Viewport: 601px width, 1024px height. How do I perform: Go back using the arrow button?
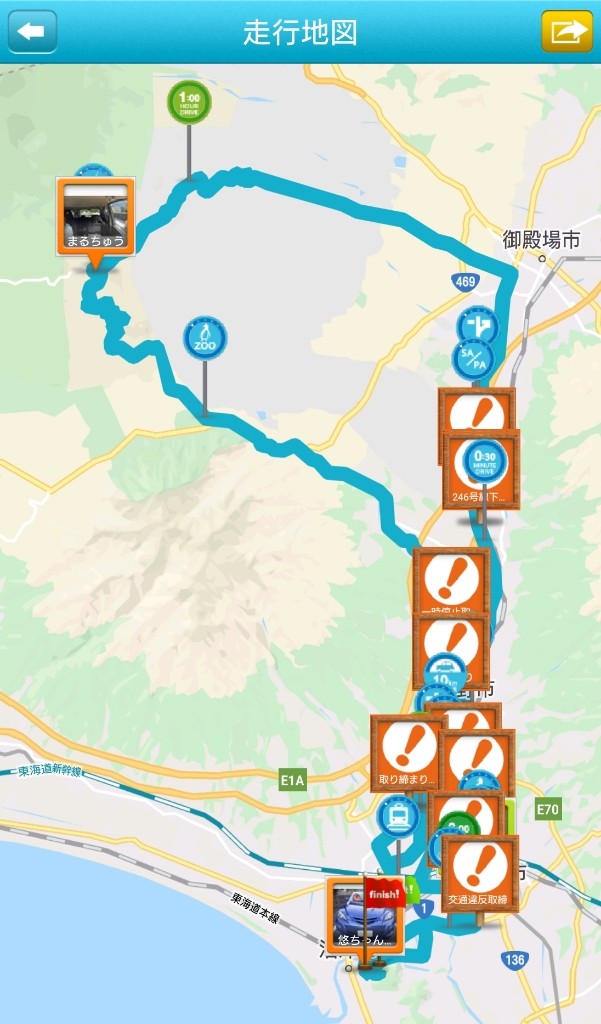(x=32, y=31)
